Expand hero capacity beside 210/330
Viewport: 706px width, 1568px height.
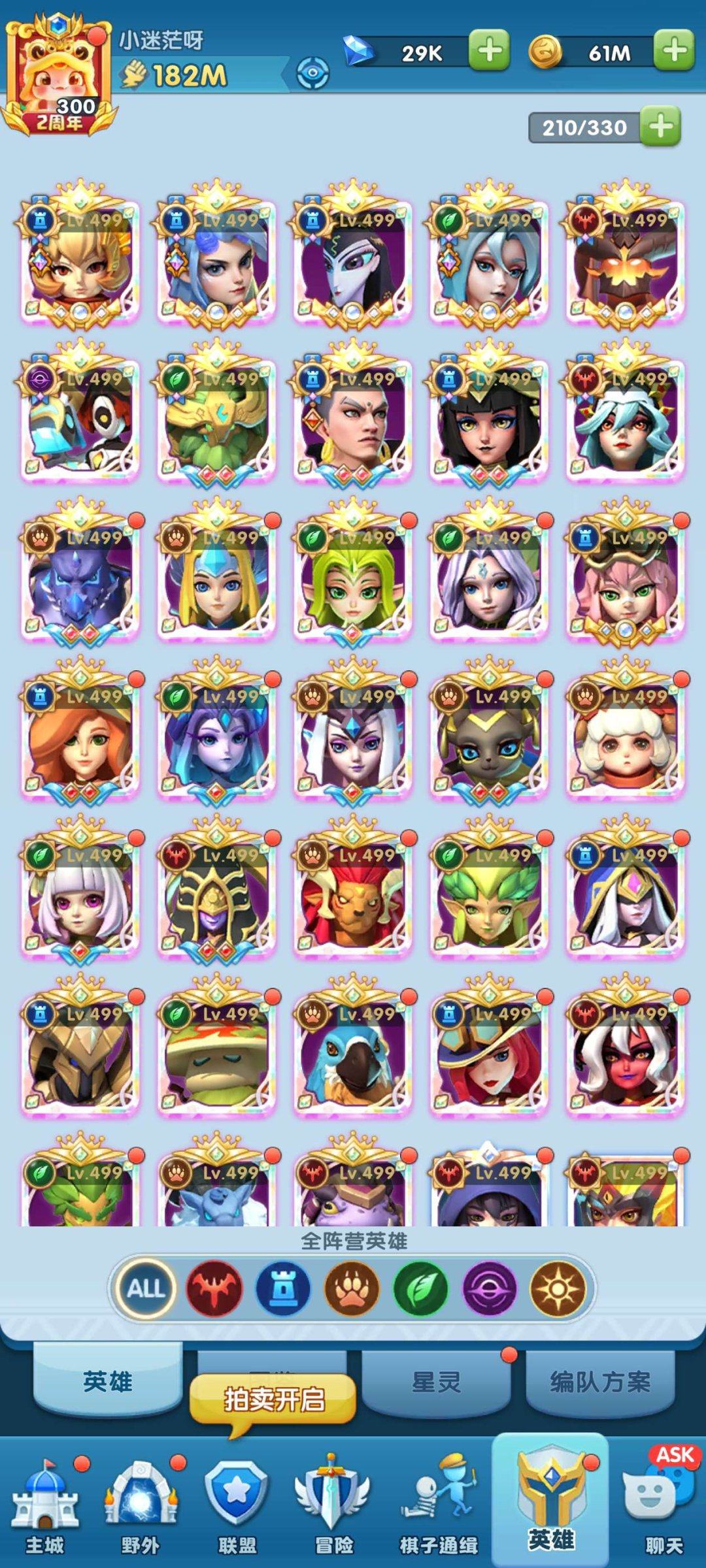(660, 127)
